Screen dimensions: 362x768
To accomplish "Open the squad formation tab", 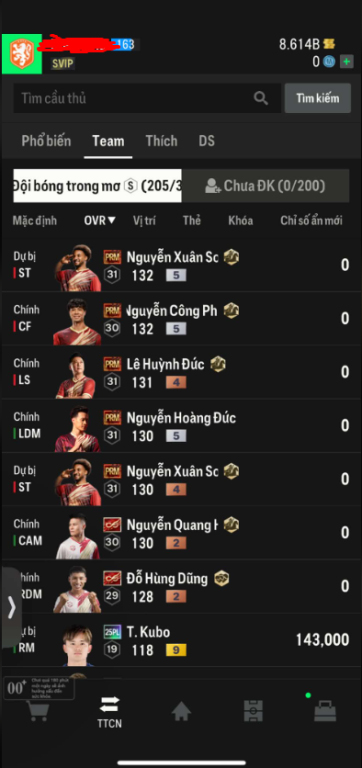I will pos(253,711).
